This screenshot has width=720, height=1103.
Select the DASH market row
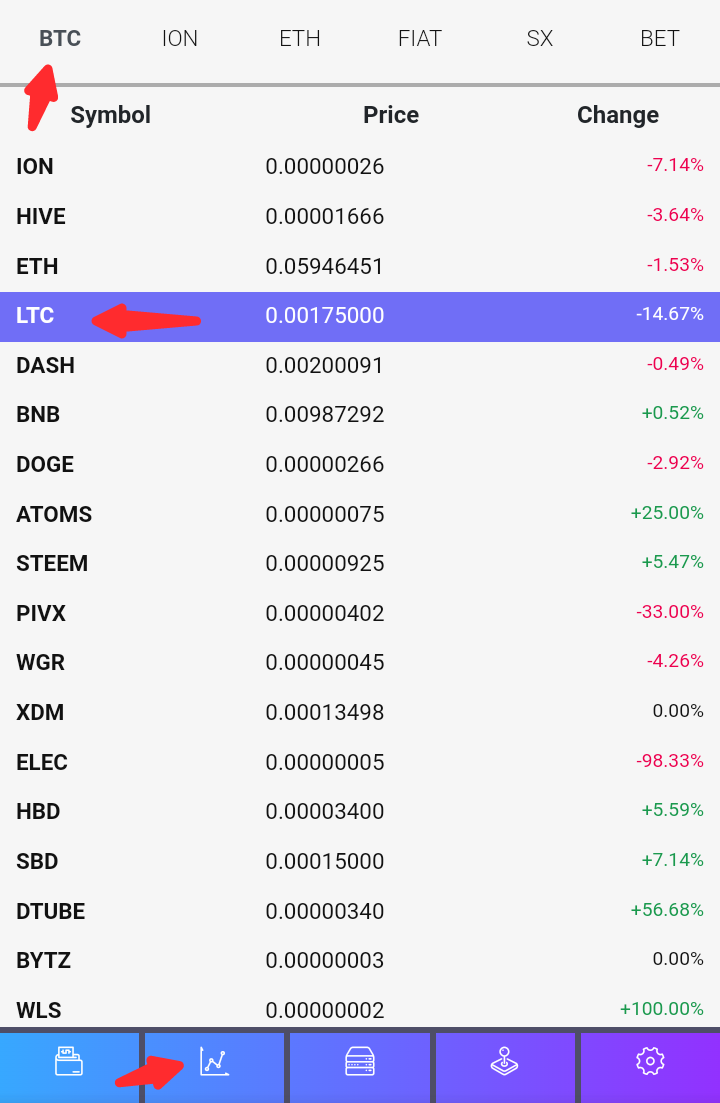point(360,366)
